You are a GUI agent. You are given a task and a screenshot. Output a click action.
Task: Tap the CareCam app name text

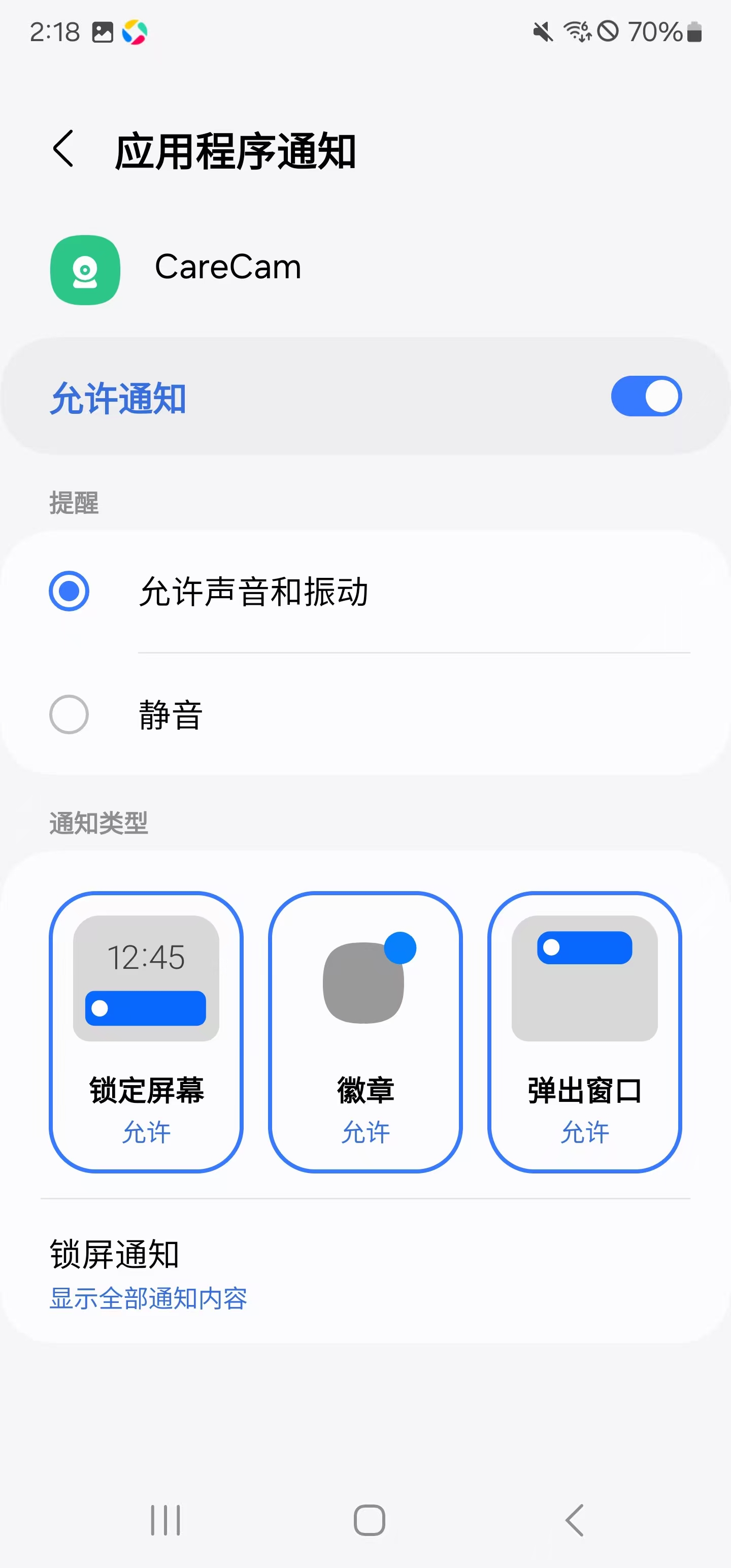click(227, 266)
